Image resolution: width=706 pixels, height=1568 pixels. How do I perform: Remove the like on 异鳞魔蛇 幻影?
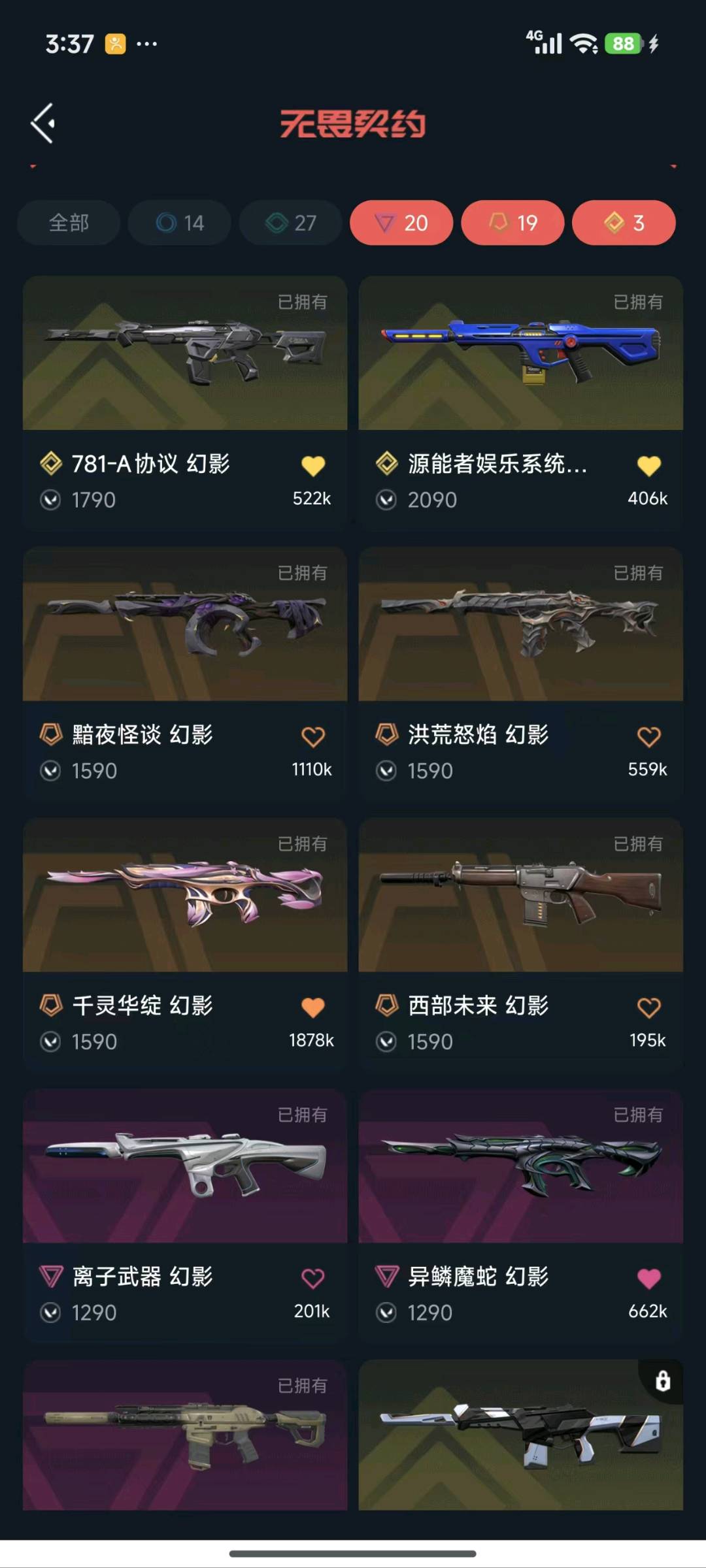[648, 1278]
